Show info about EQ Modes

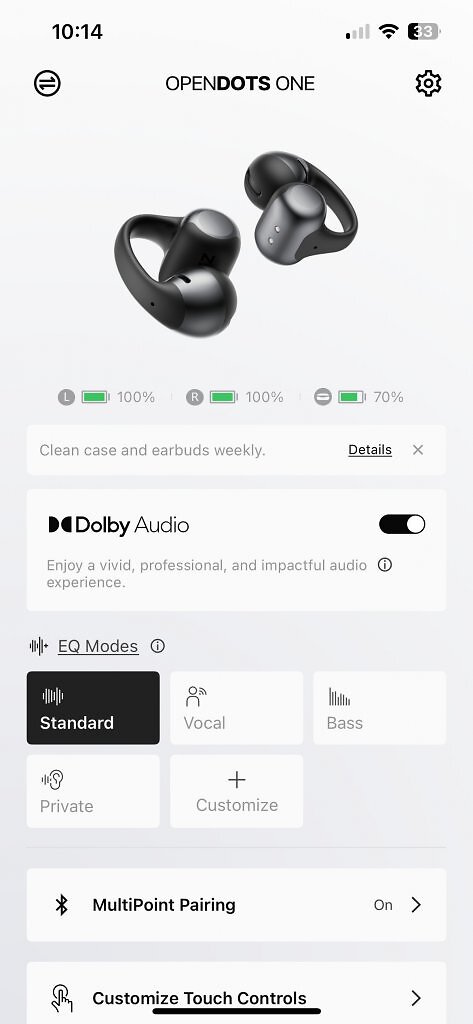point(157,647)
